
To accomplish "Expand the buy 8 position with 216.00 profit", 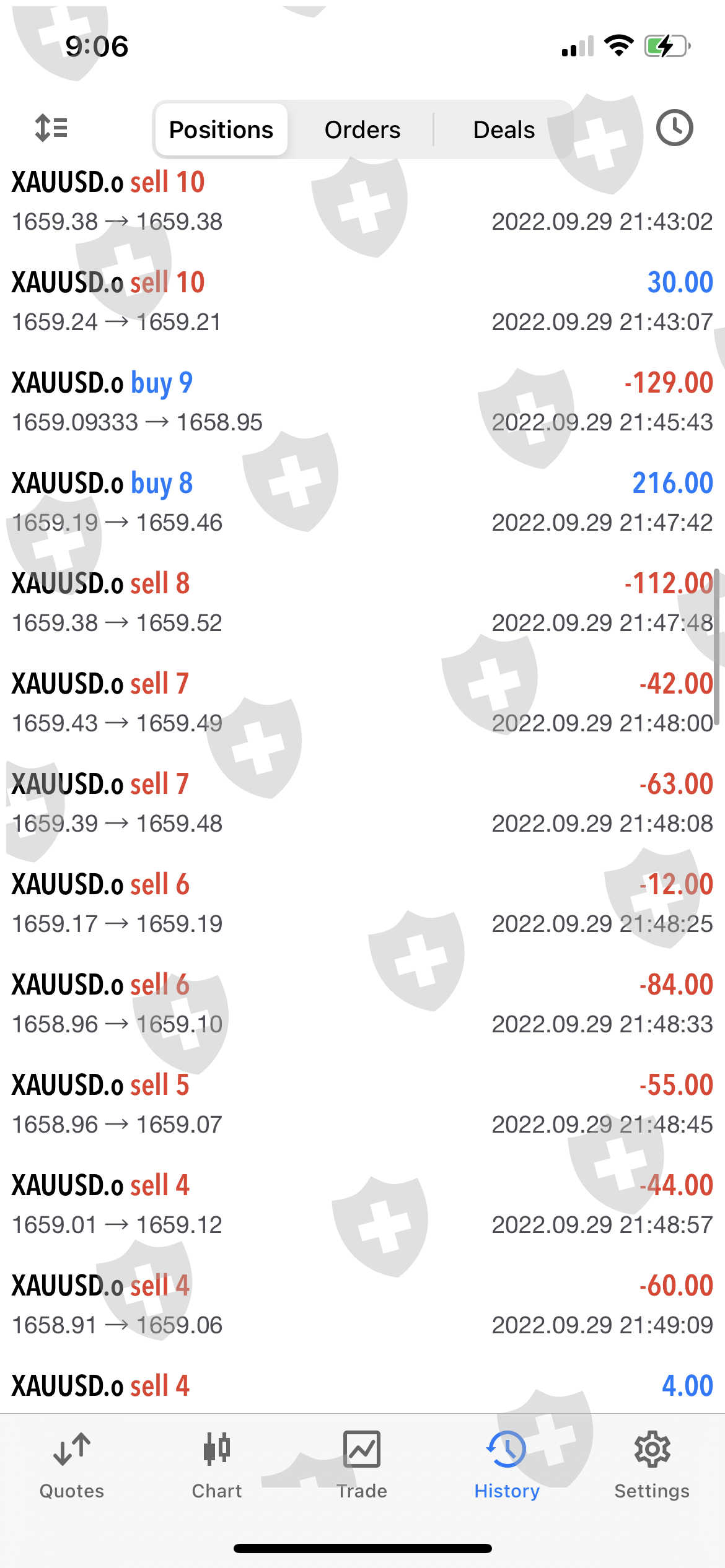I will click(x=362, y=502).
